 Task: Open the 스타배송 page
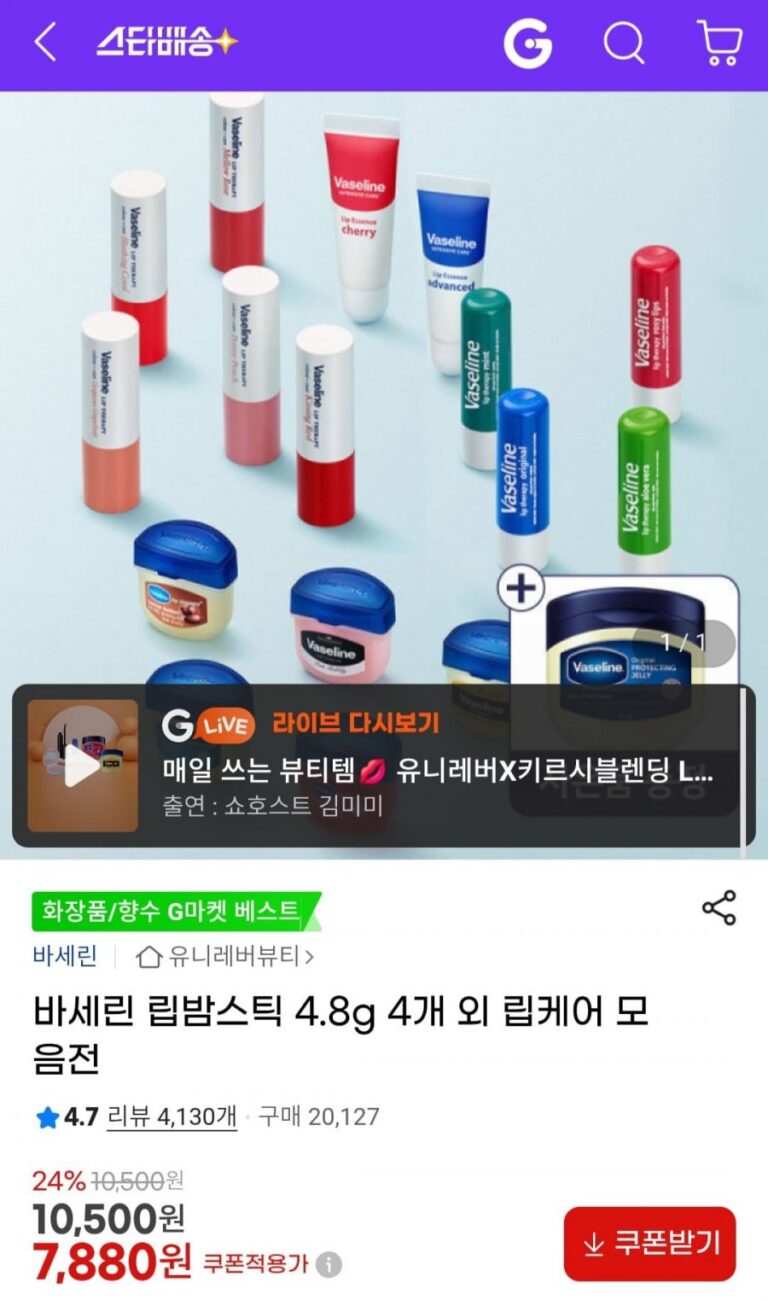(167, 43)
